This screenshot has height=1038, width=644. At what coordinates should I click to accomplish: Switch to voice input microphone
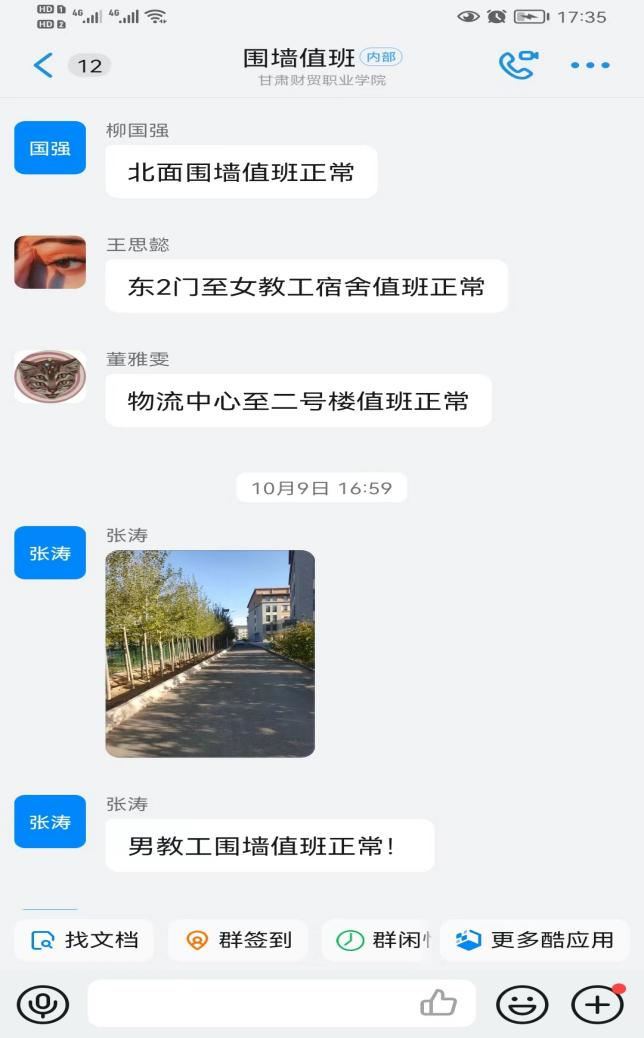point(43,1003)
